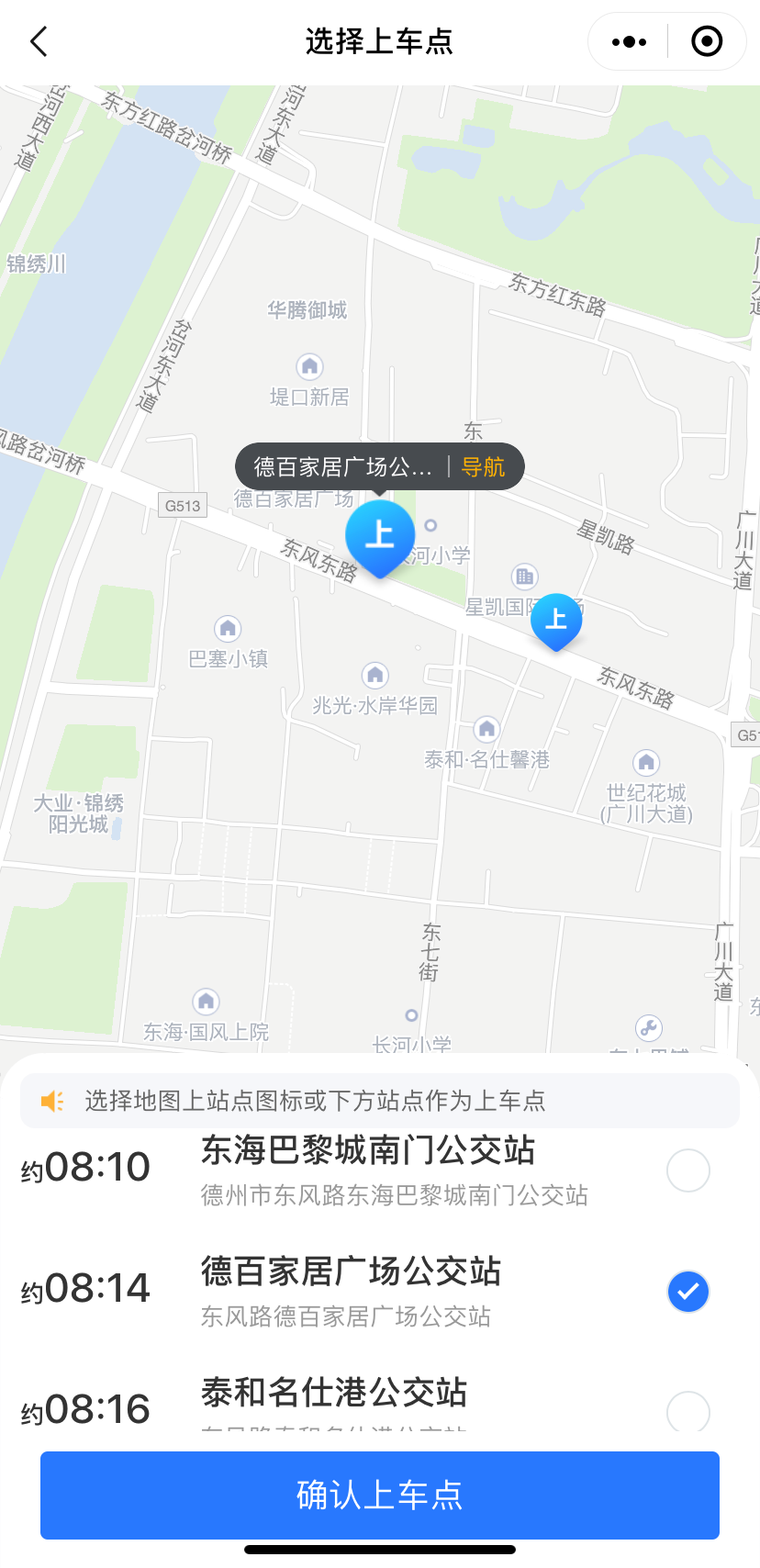Uncheck the 德百家居广场公交站 blue checkmark
The image size is (760, 1568).
click(x=687, y=1292)
